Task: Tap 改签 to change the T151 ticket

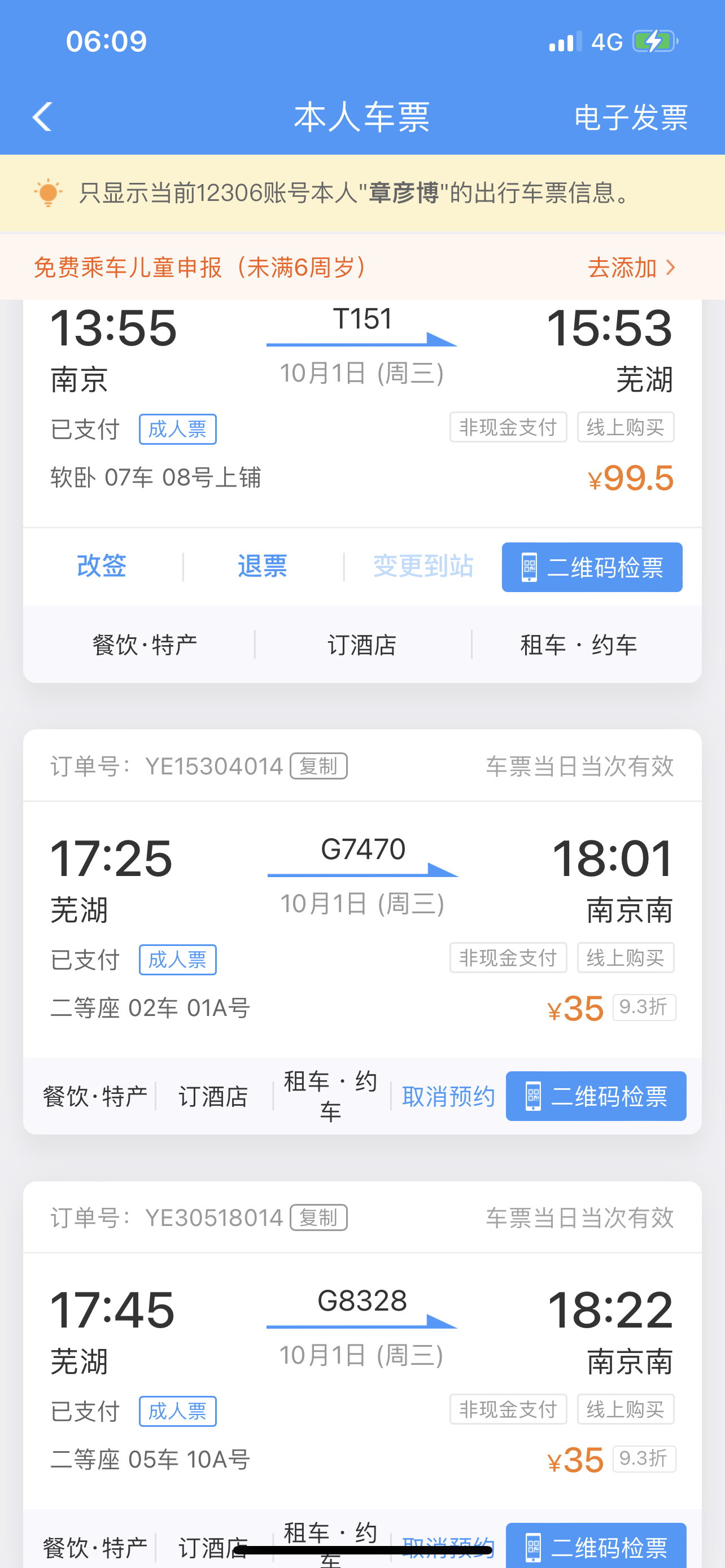Action: point(101,566)
